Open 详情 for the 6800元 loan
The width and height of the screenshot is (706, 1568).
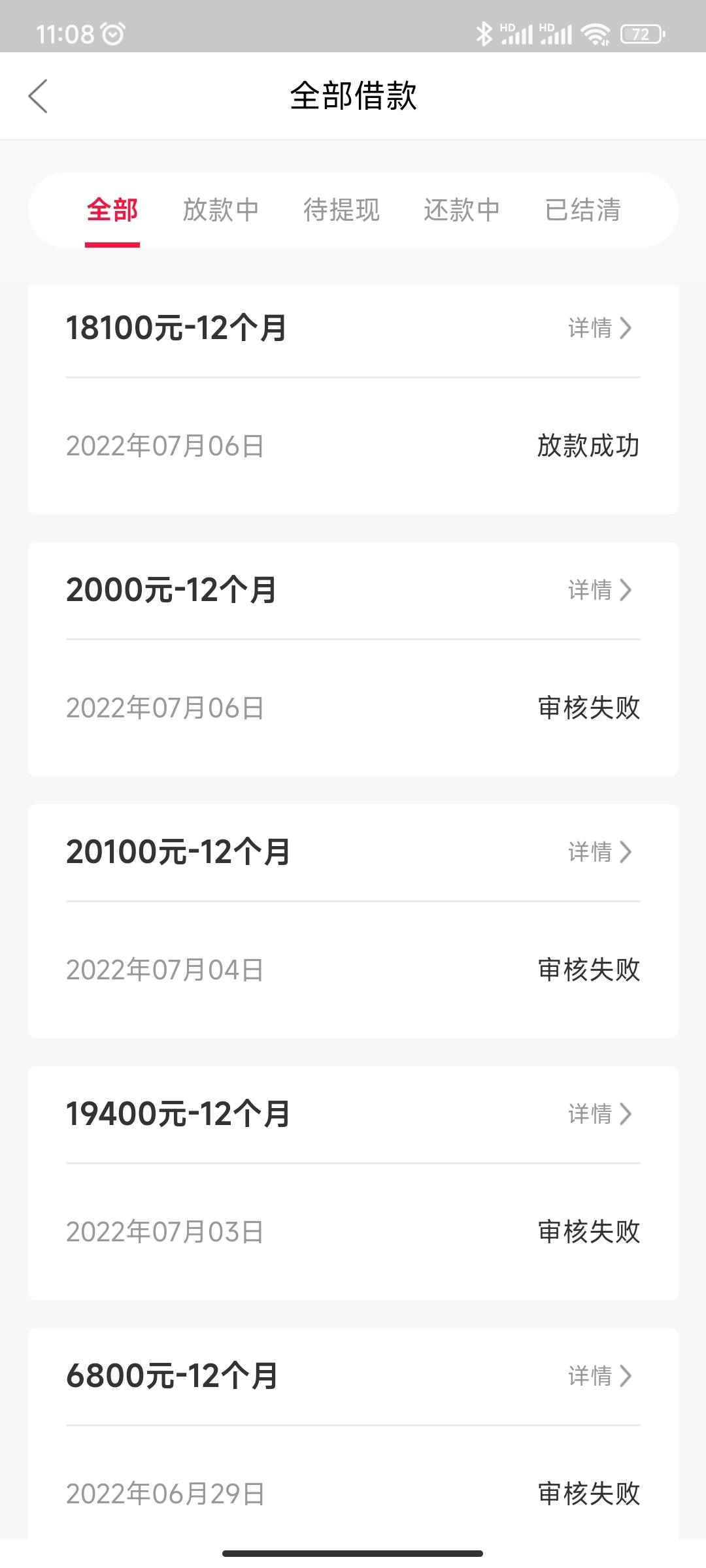coord(600,1376)
